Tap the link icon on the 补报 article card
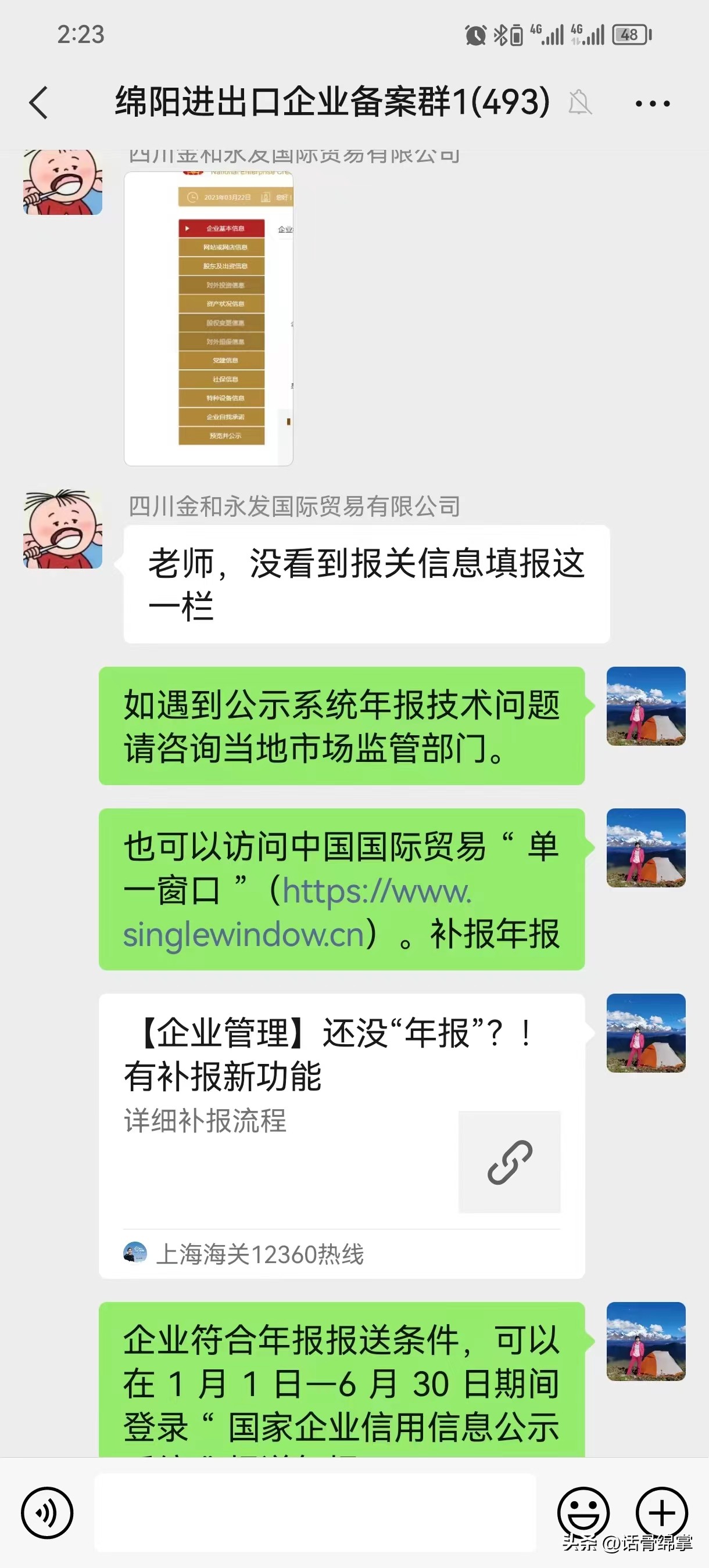The image size is (709, 1568). [509, 1161]
